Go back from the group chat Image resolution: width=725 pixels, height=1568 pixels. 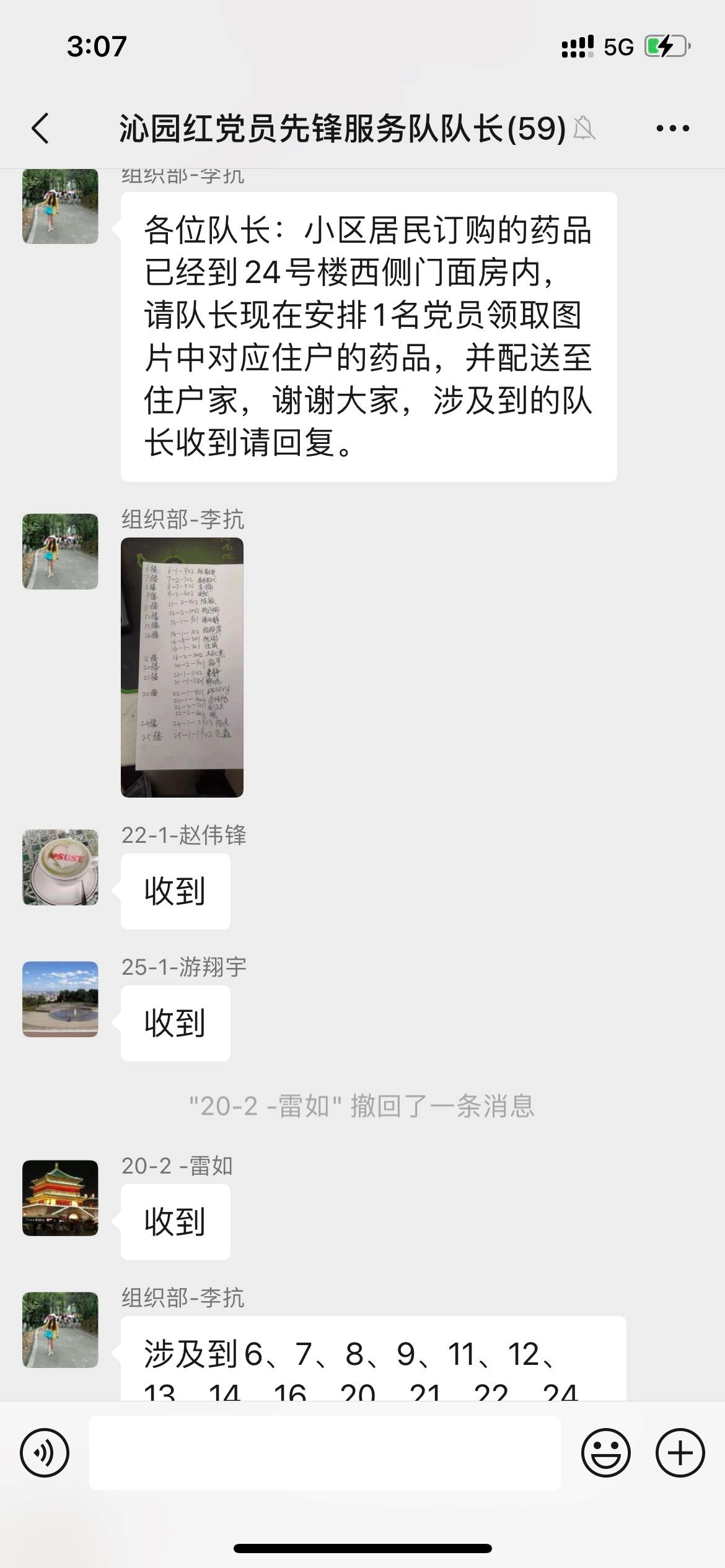pos(41,129)
